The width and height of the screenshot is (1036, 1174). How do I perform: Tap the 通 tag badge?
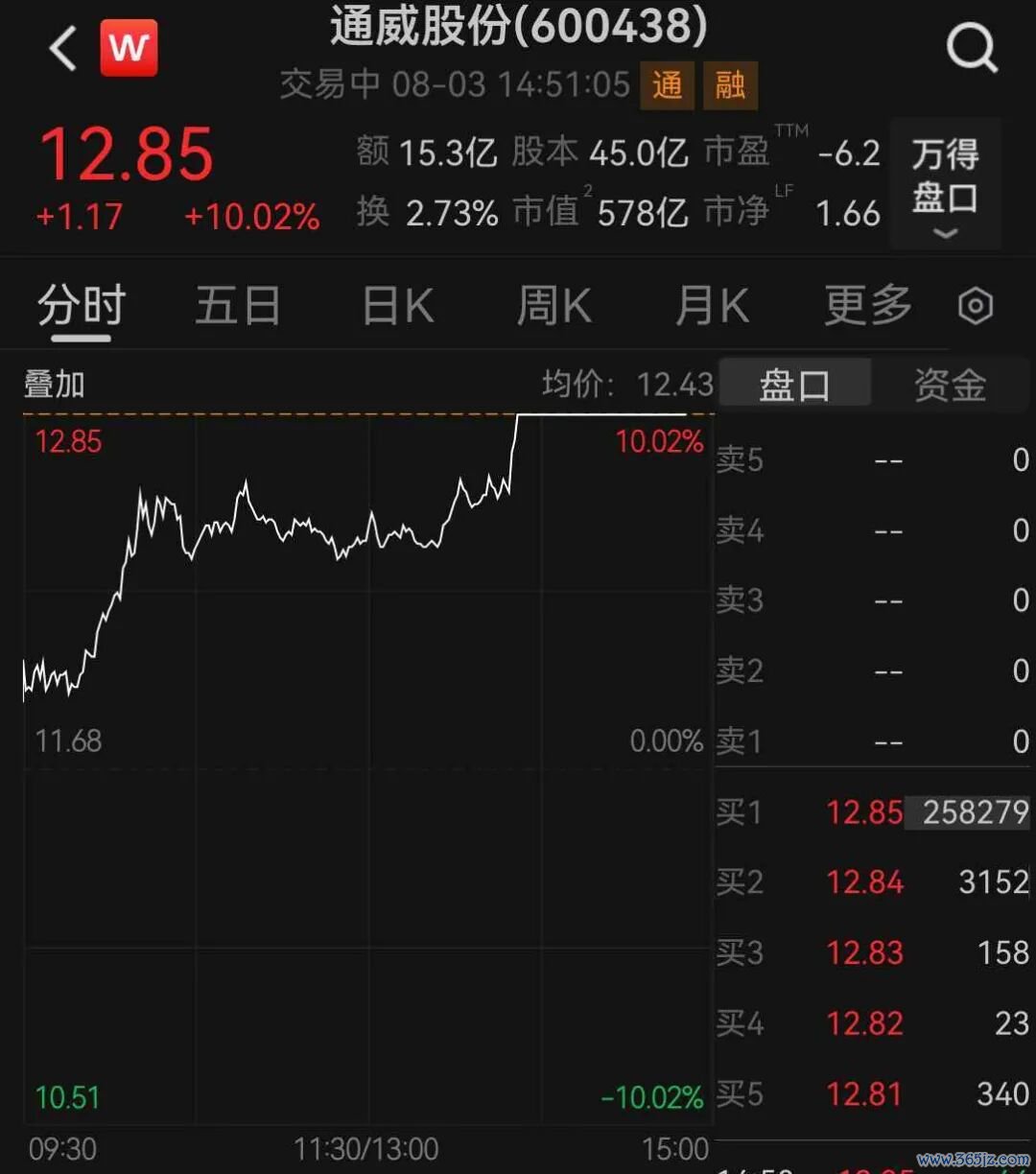point(668,85)
